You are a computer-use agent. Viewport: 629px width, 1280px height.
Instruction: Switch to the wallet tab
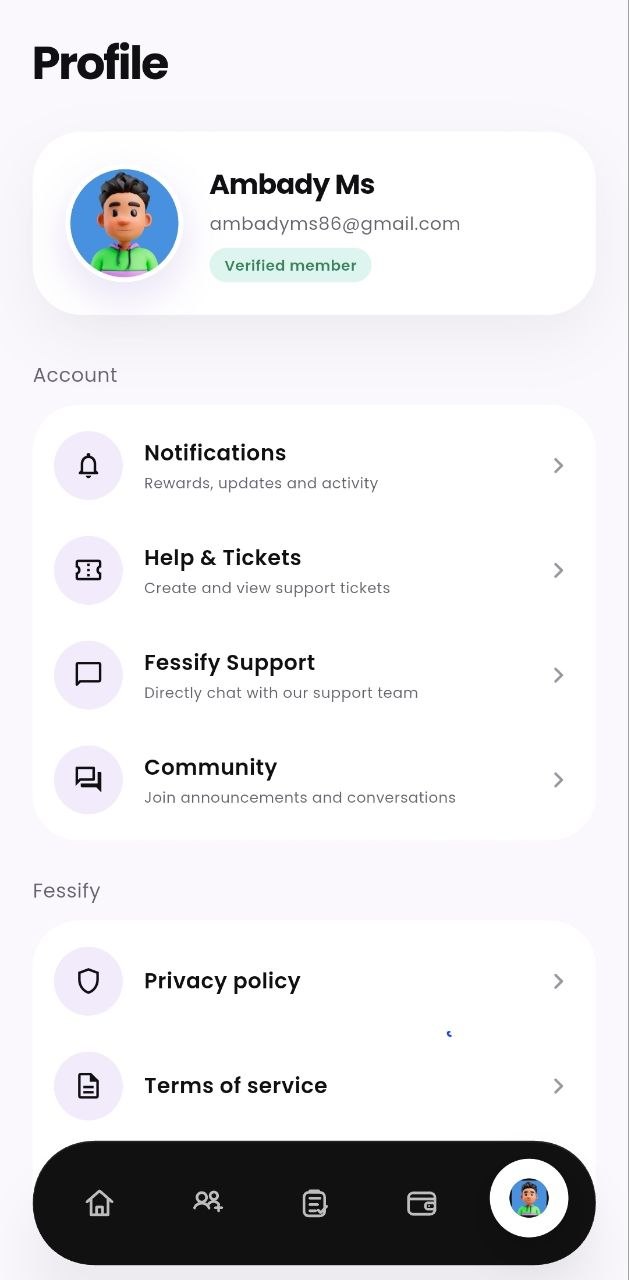[x=422, y=1203]
